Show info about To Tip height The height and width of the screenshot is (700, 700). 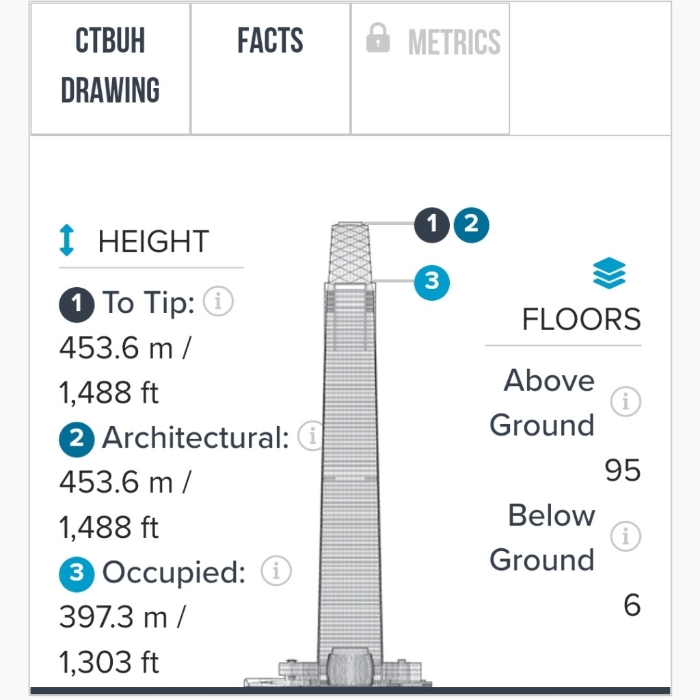218,301
